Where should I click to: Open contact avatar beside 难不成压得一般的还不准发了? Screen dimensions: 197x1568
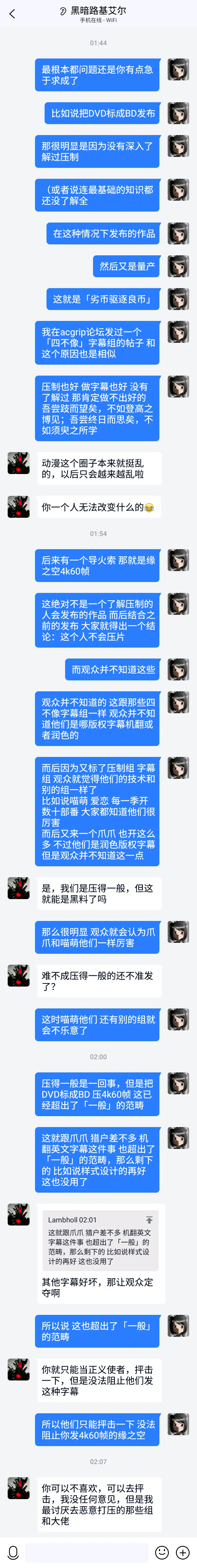[18, 976]
